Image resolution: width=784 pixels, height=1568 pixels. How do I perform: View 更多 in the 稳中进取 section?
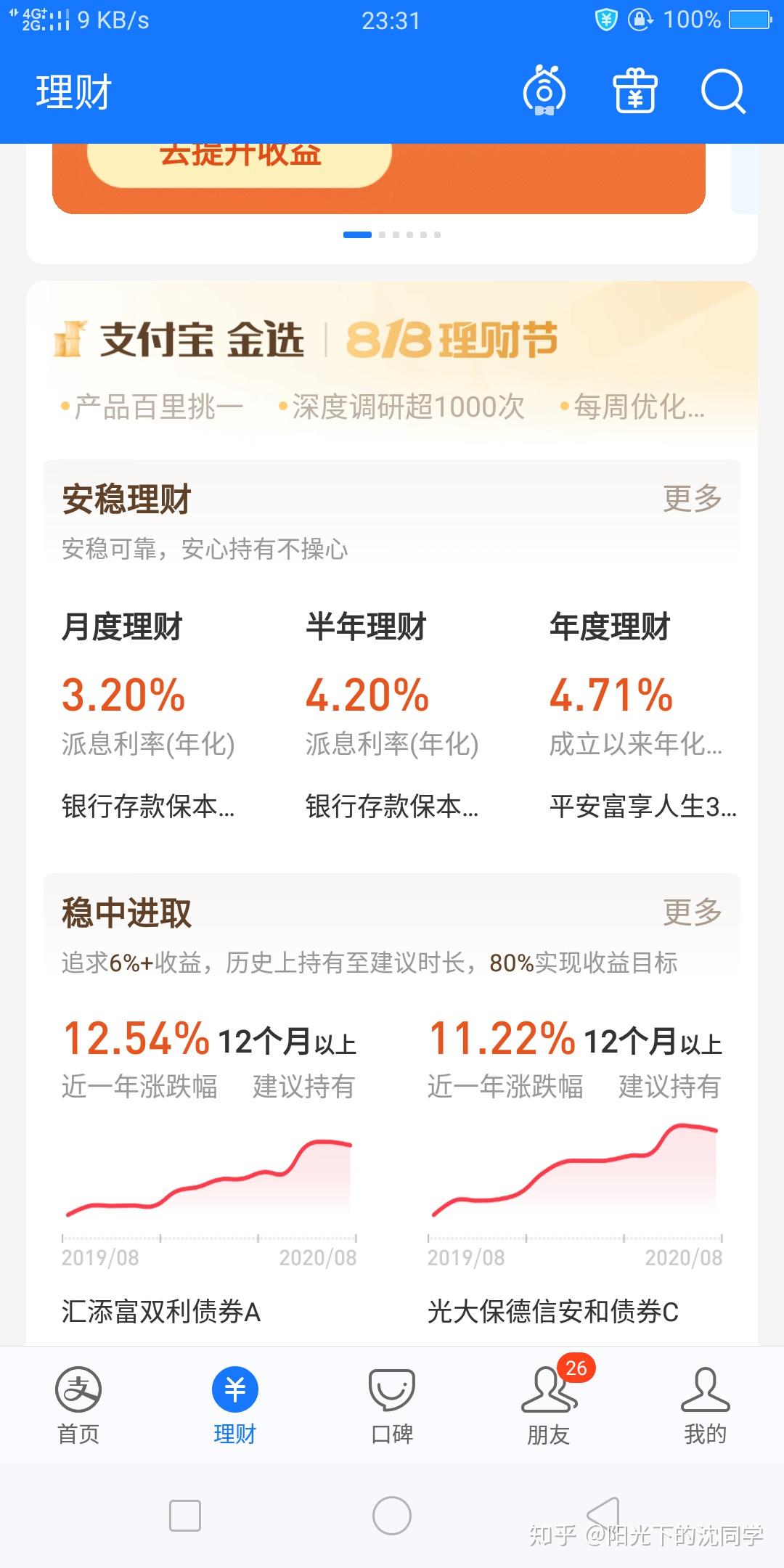tap(692, 912)
